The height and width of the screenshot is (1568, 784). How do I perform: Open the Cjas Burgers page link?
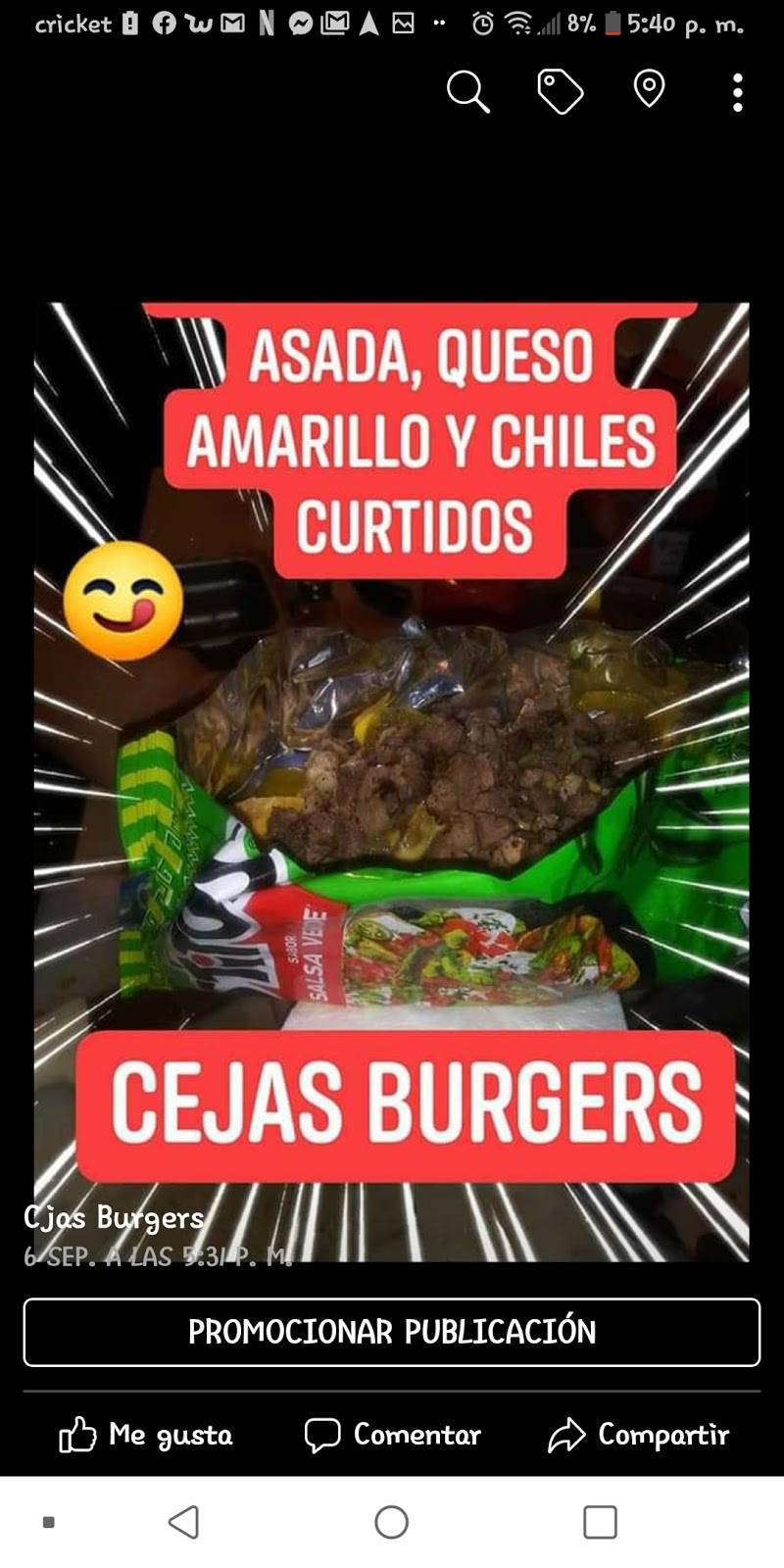pyautogui.click(x=111, y=1217)
